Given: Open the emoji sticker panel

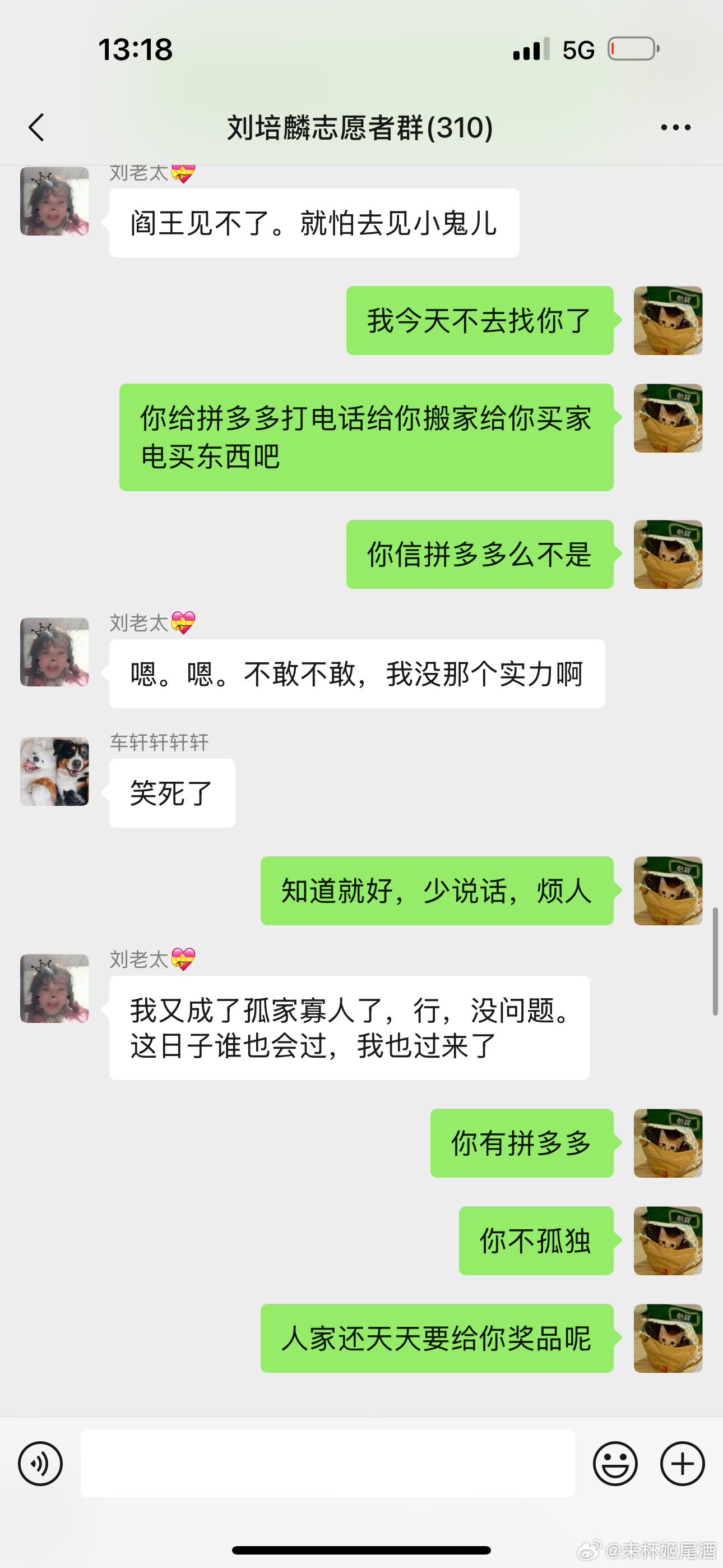Looking at the screenshot, I should [615, 1463].
